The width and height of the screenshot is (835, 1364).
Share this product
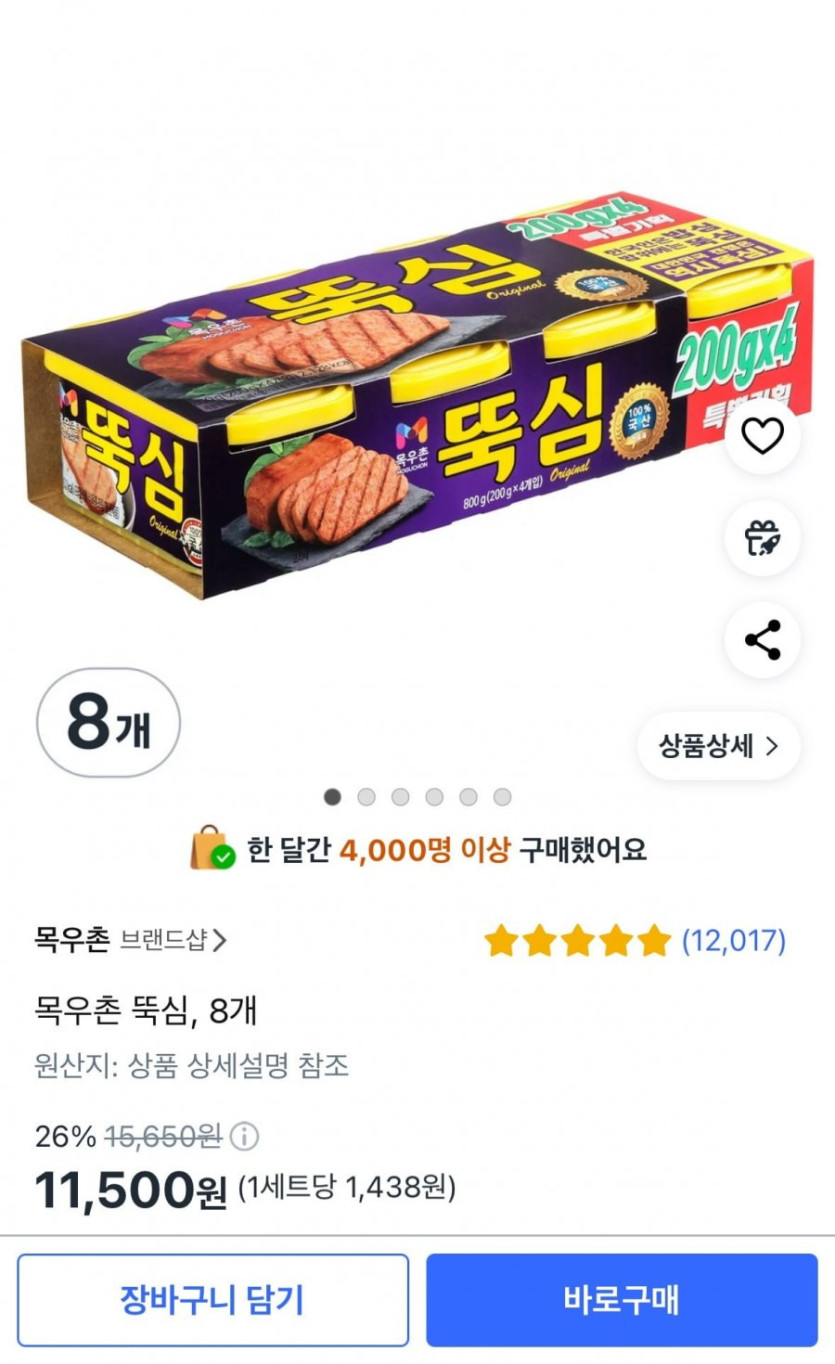click(x=762, y=640)
